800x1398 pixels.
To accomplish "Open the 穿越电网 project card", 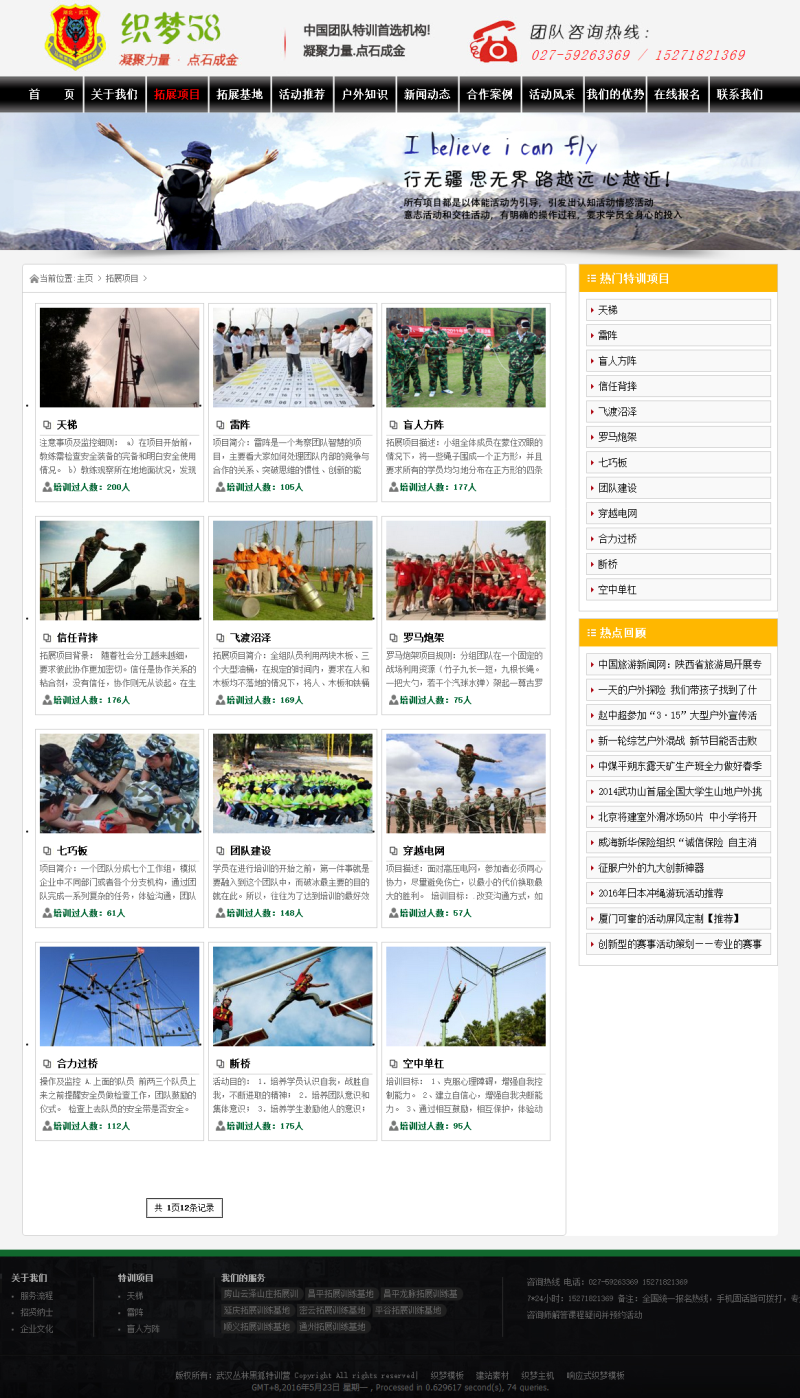I will [x=466, y=783].
